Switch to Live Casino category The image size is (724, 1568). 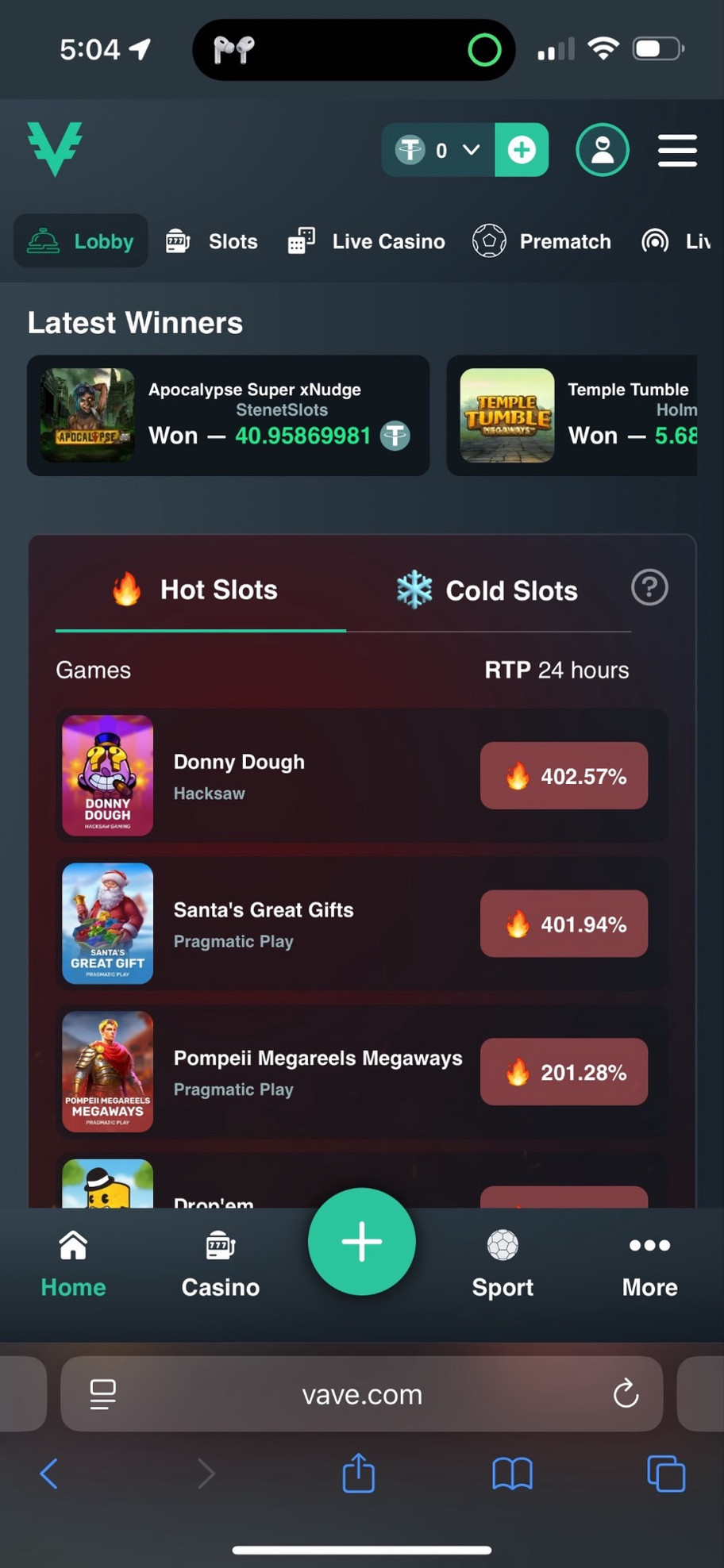coord(367,241)
